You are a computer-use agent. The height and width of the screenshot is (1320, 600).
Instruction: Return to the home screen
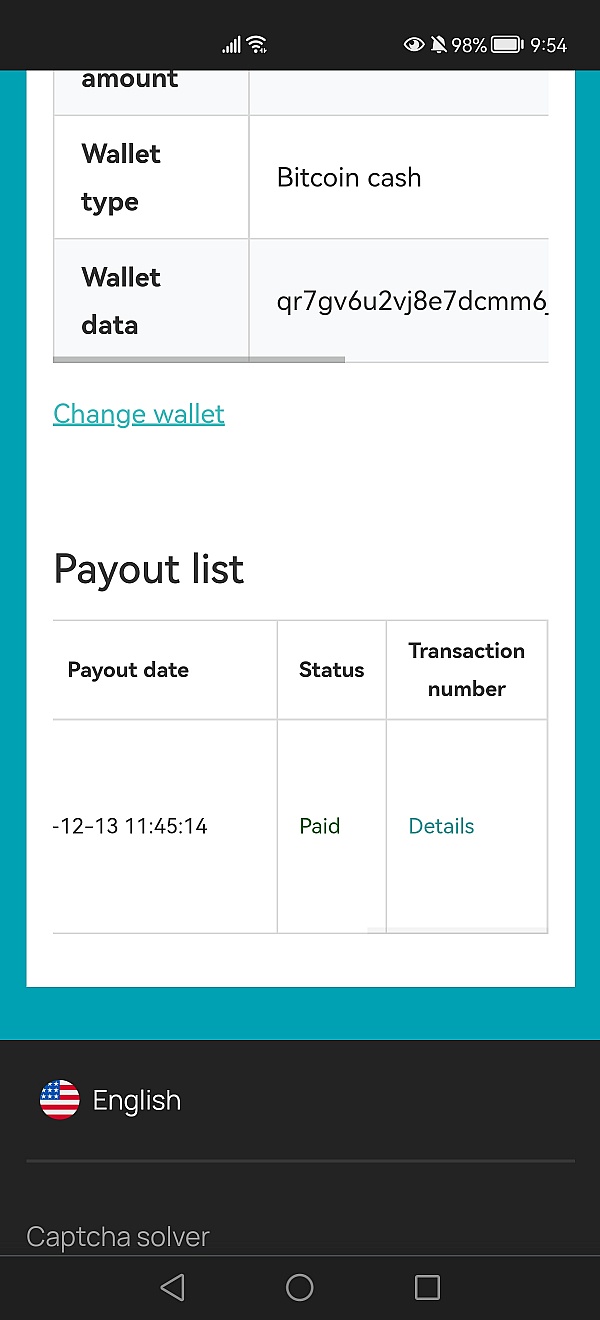[300, 1287]
